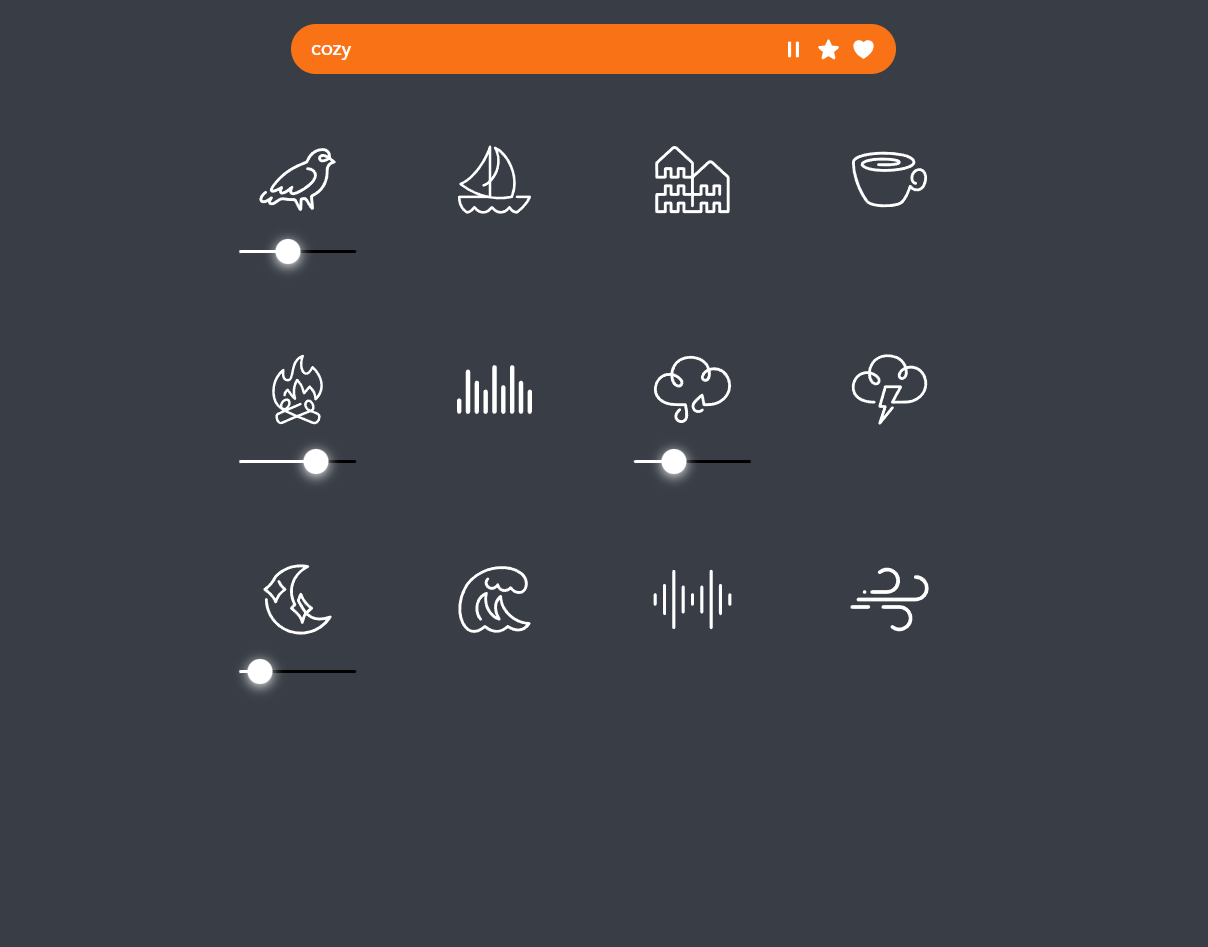Turn on the coffee cup sound
The width and height of the screenshot is (1208, 947).
tap(889, 179)
